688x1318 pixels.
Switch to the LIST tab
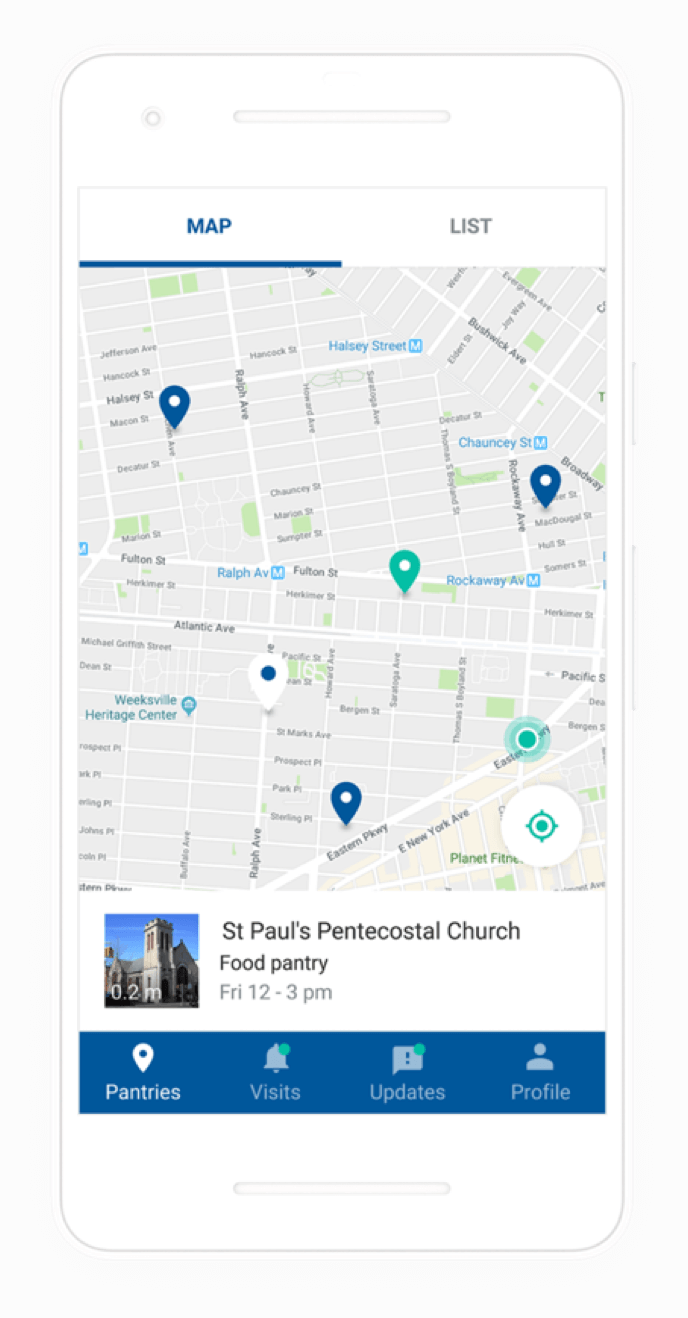[x=470, y=226]
